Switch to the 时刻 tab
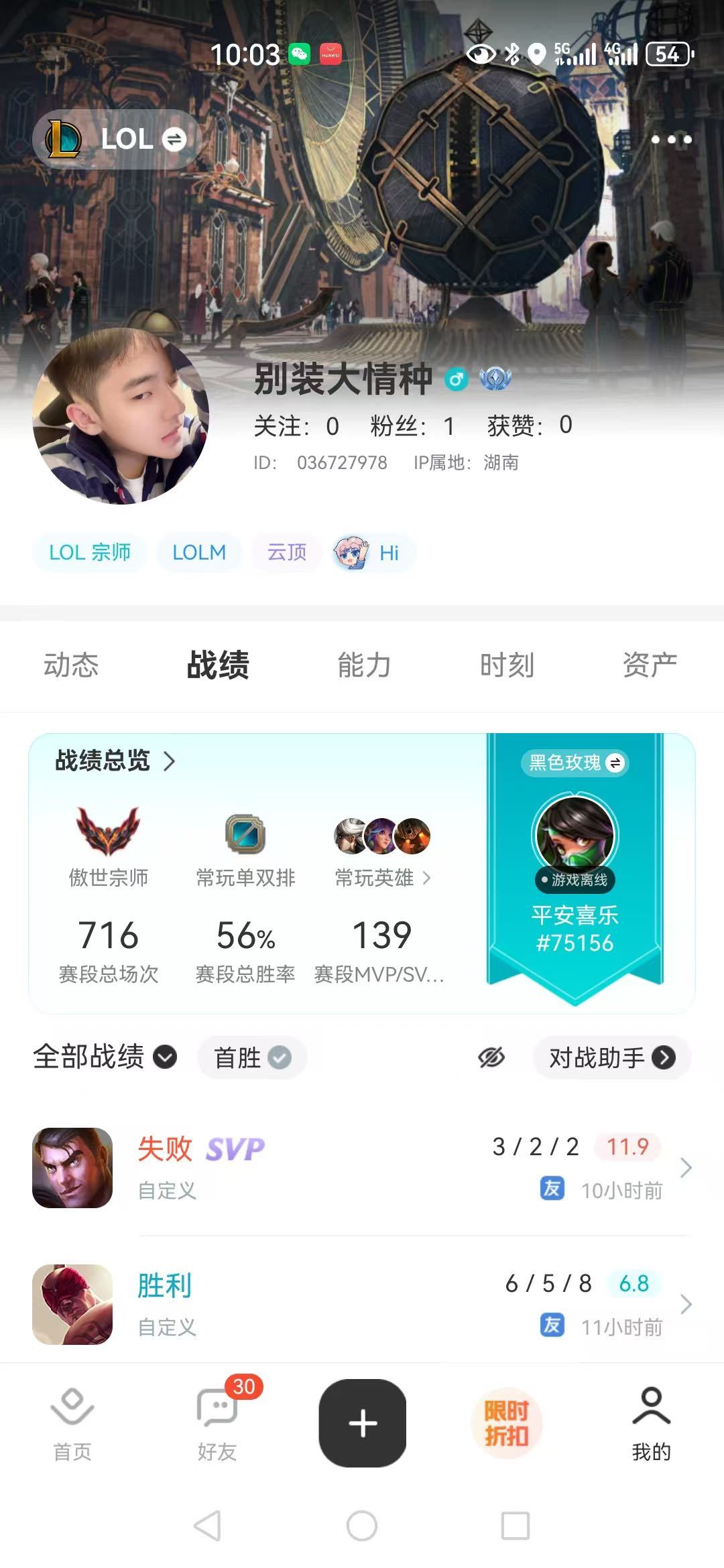The image size is (724, 1568). click(x=507, y=665)
